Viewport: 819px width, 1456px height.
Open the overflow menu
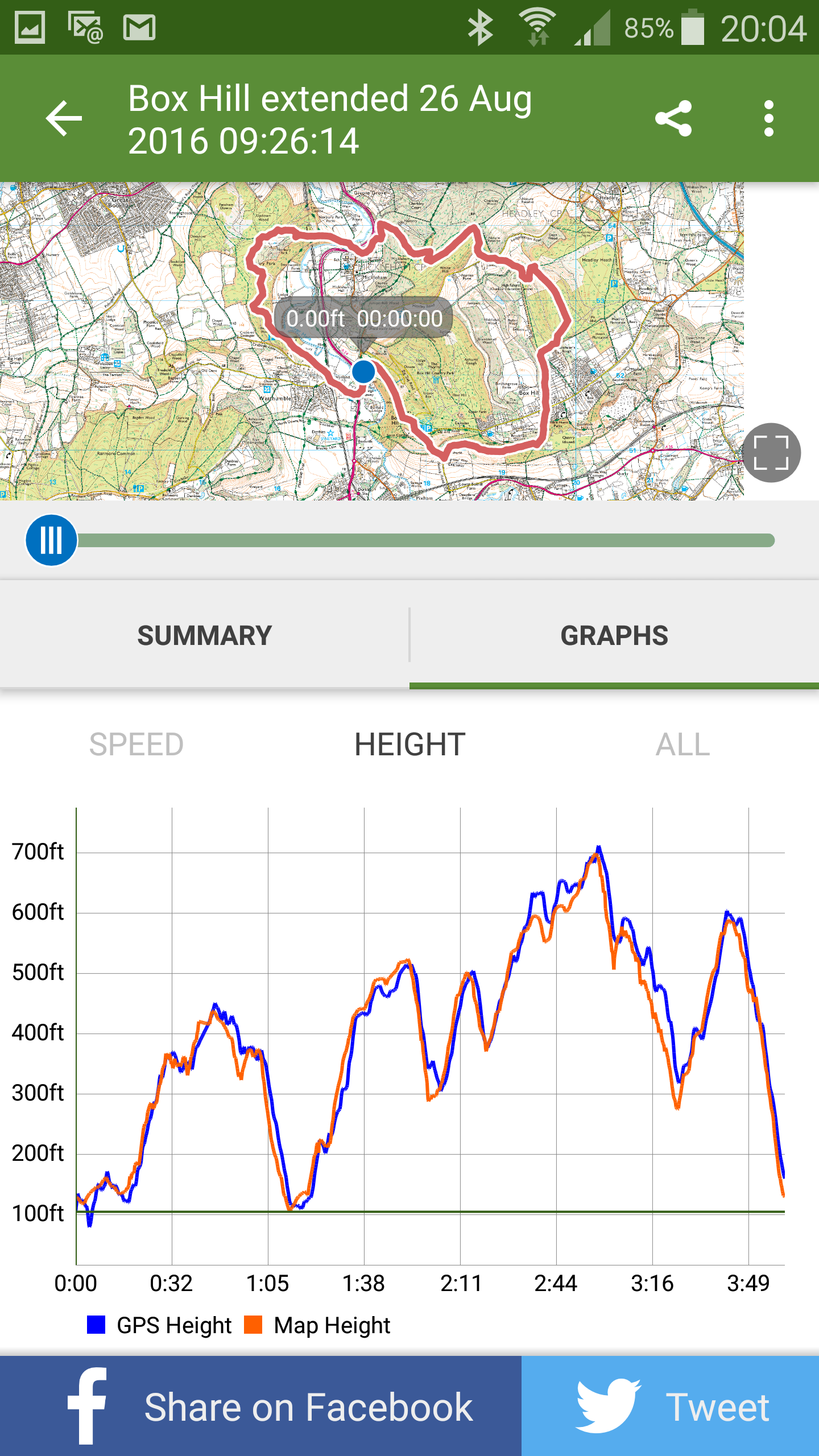click(x=769, y=118)
